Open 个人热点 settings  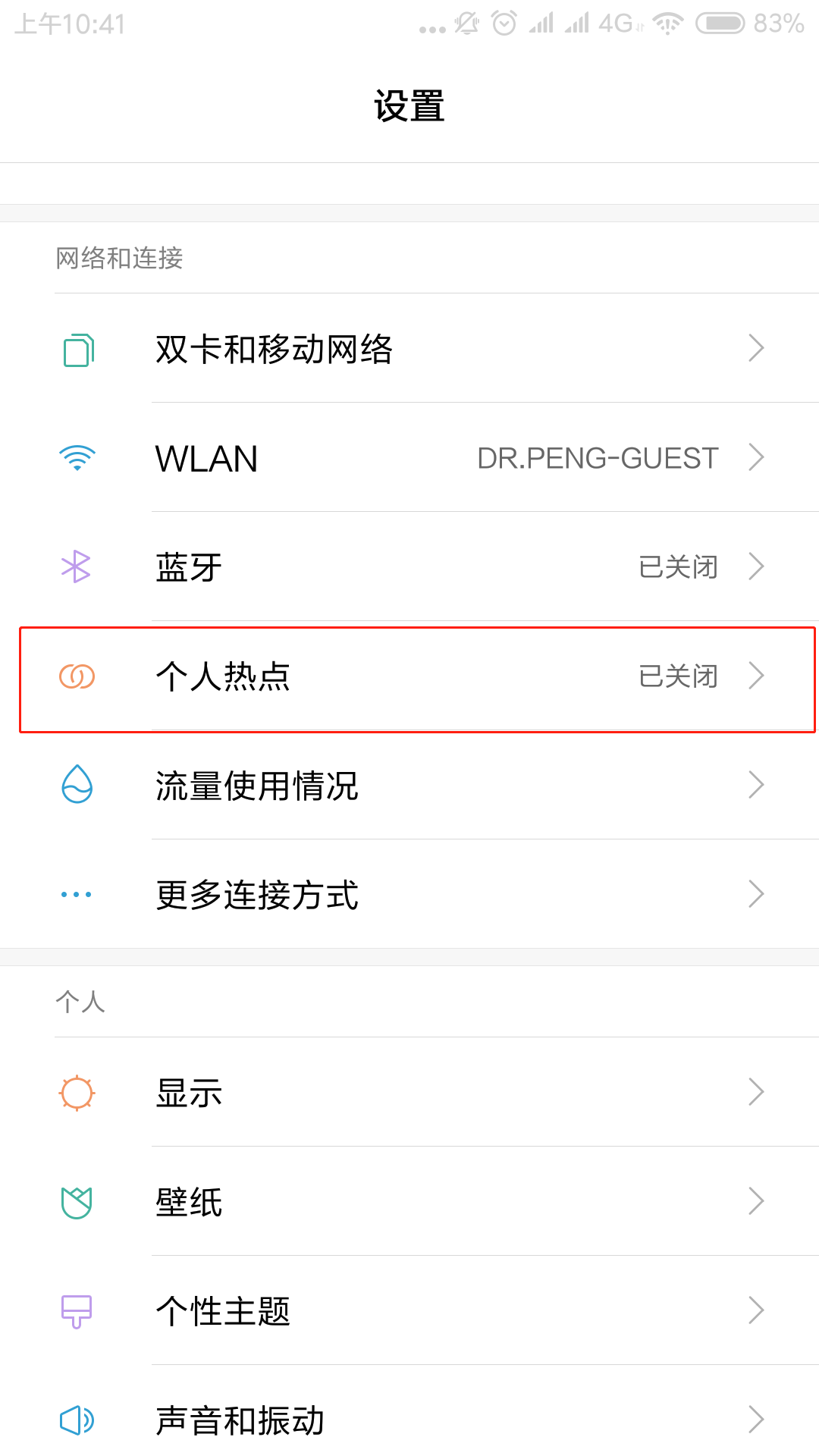[x=409, y=676]
